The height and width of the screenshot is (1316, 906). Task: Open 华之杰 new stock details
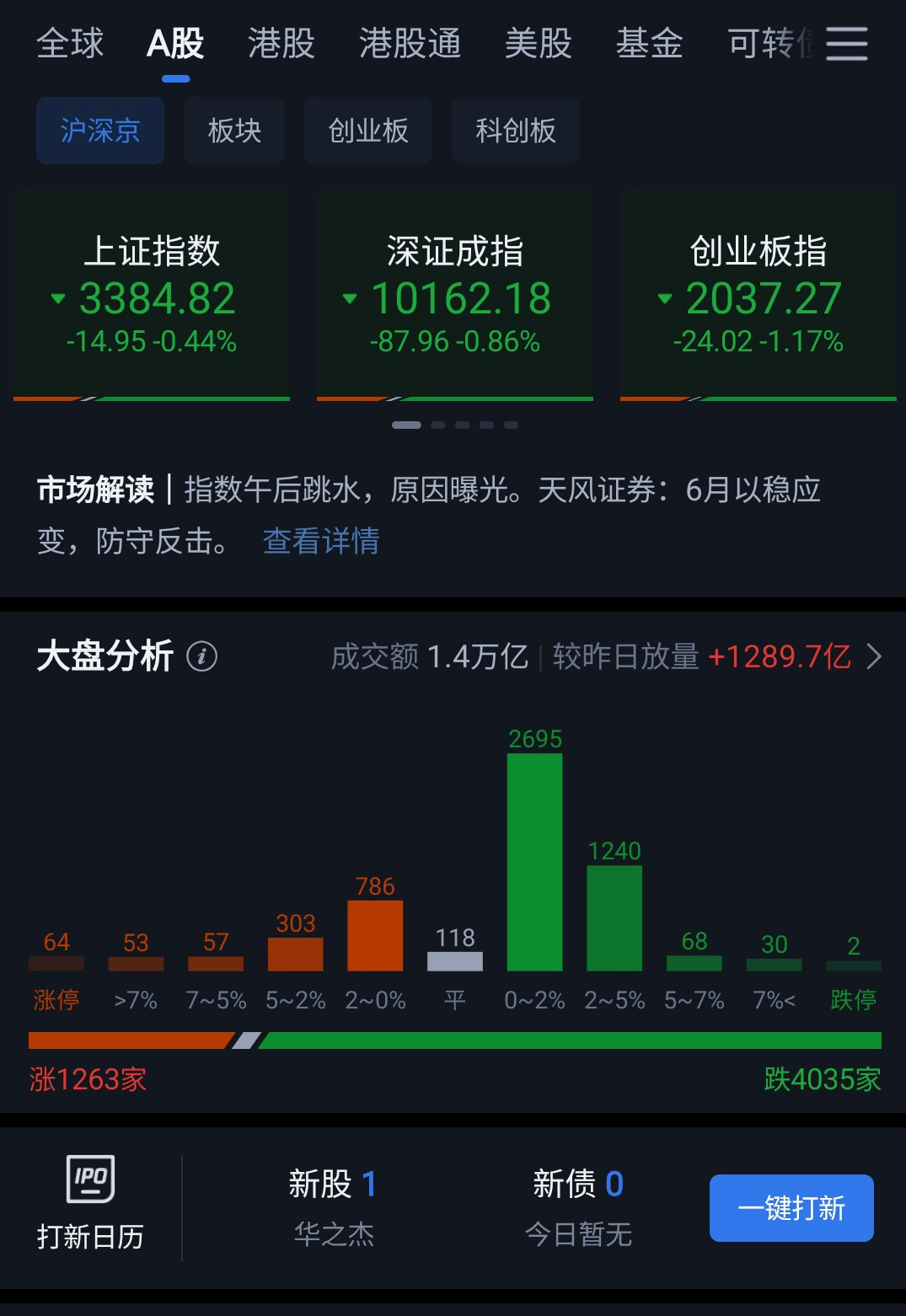(332, 1235)
